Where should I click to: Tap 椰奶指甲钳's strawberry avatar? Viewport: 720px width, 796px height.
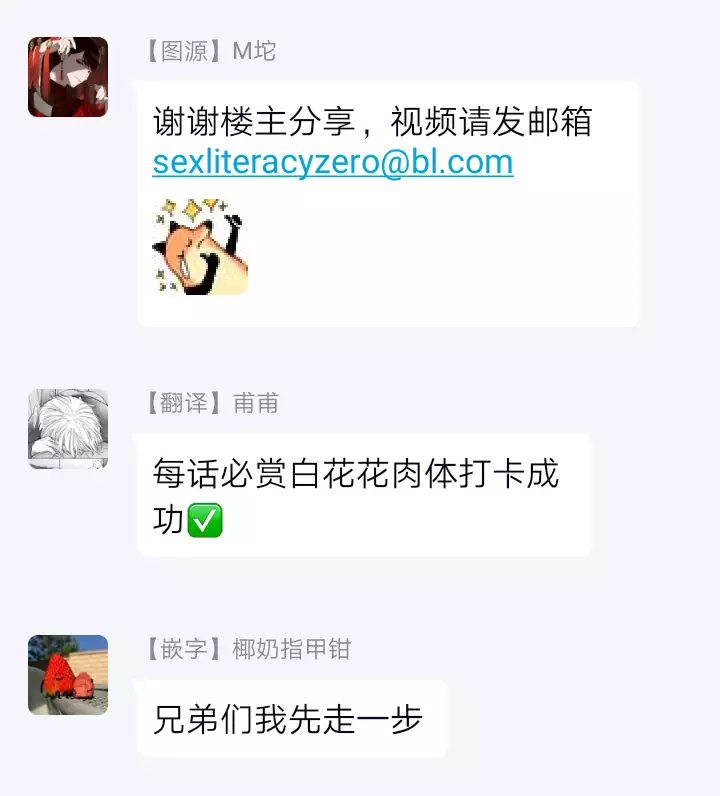68,675
